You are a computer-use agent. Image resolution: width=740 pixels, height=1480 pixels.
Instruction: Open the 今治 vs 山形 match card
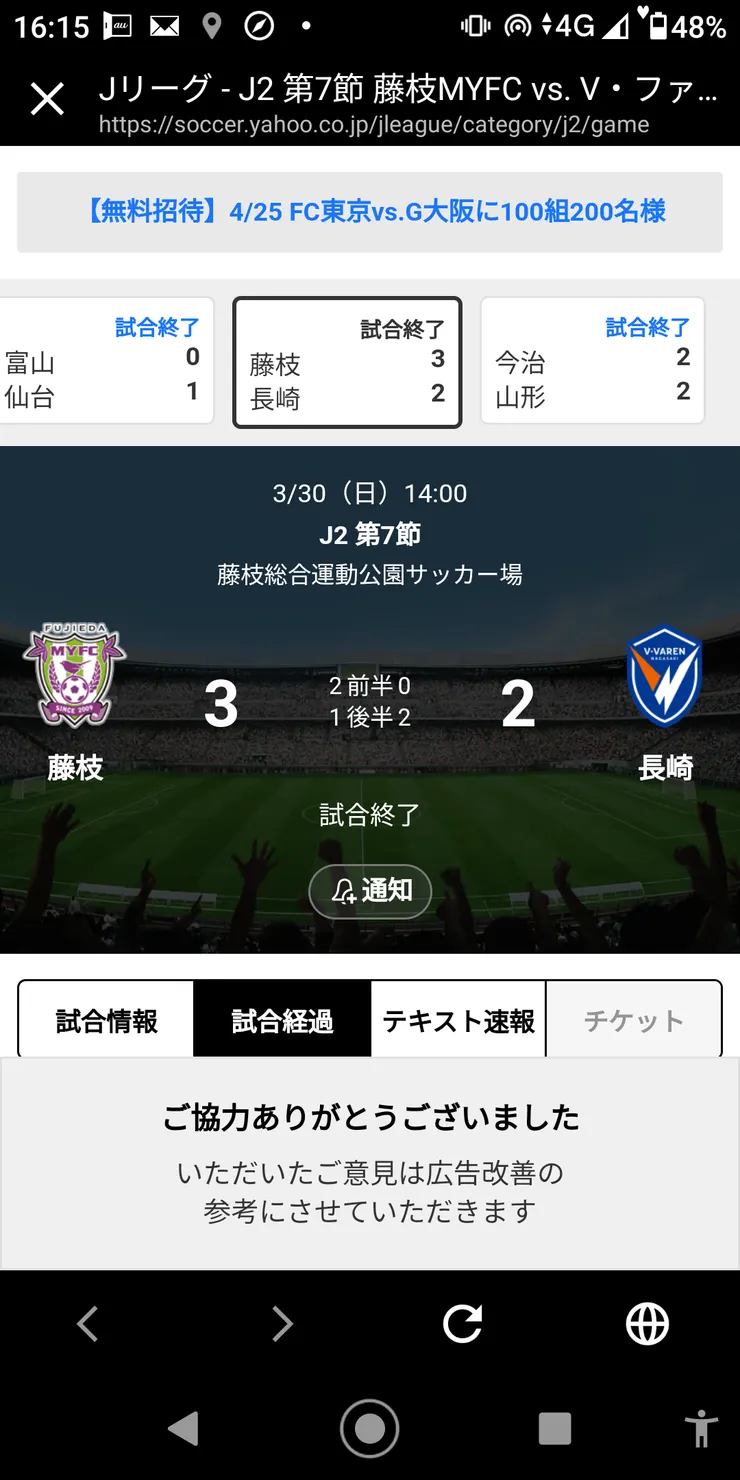pos(593,361)
